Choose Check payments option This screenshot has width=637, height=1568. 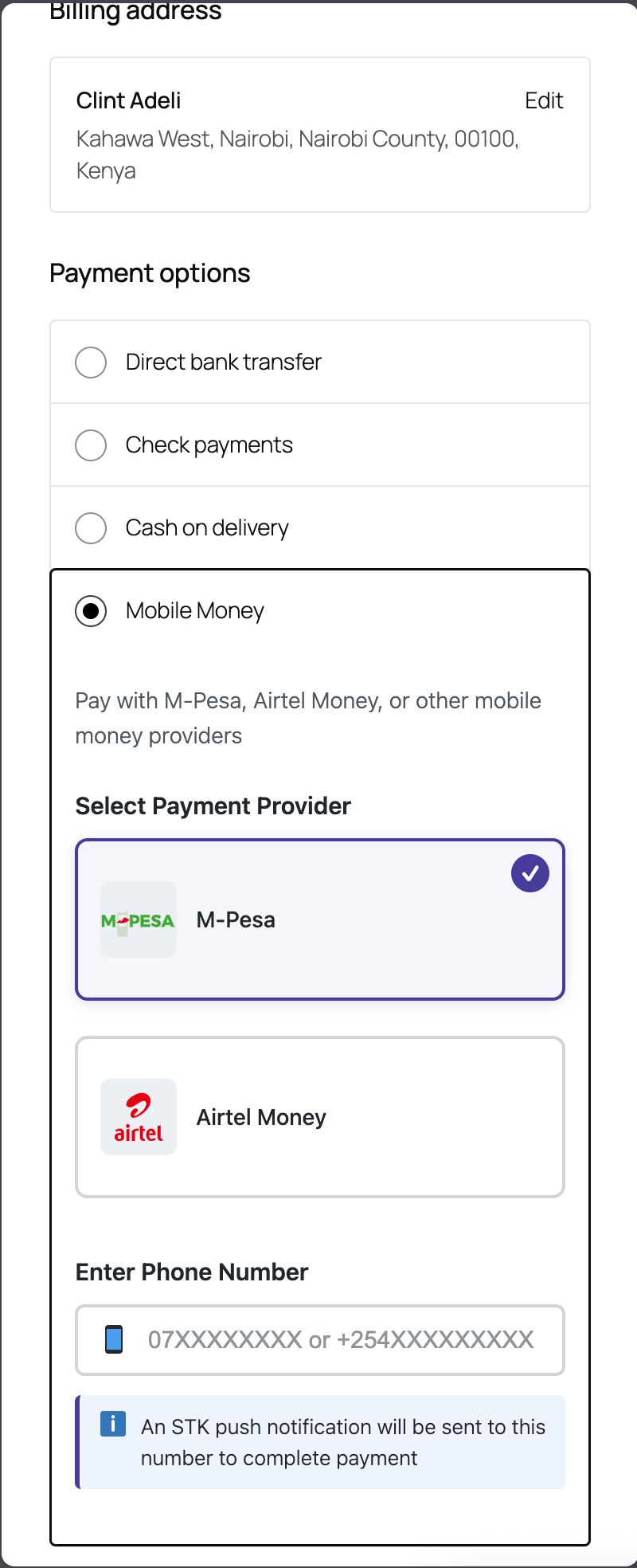[x=91, y=445]
